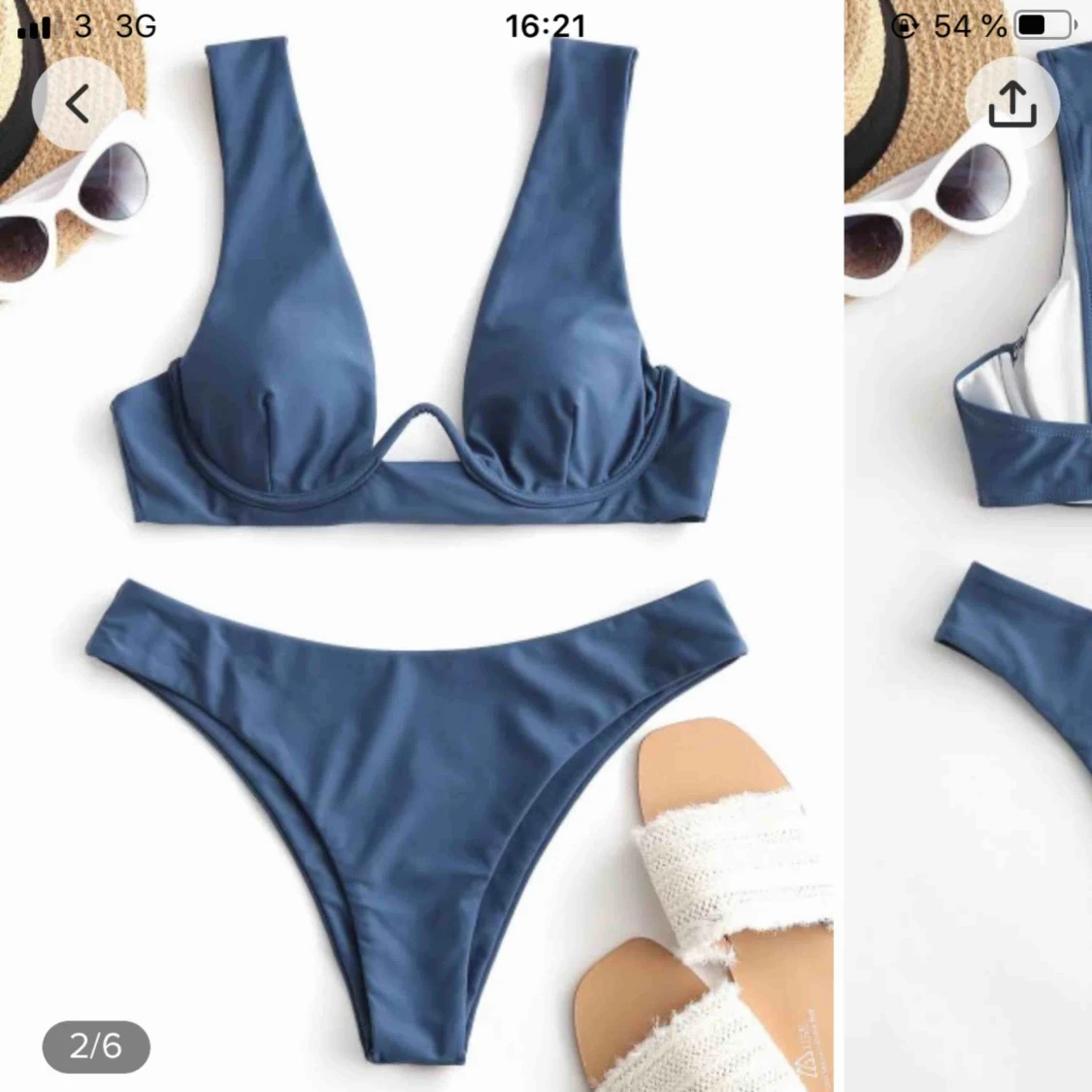
Task: Go back using the arrow button
Action: point(78,103)
